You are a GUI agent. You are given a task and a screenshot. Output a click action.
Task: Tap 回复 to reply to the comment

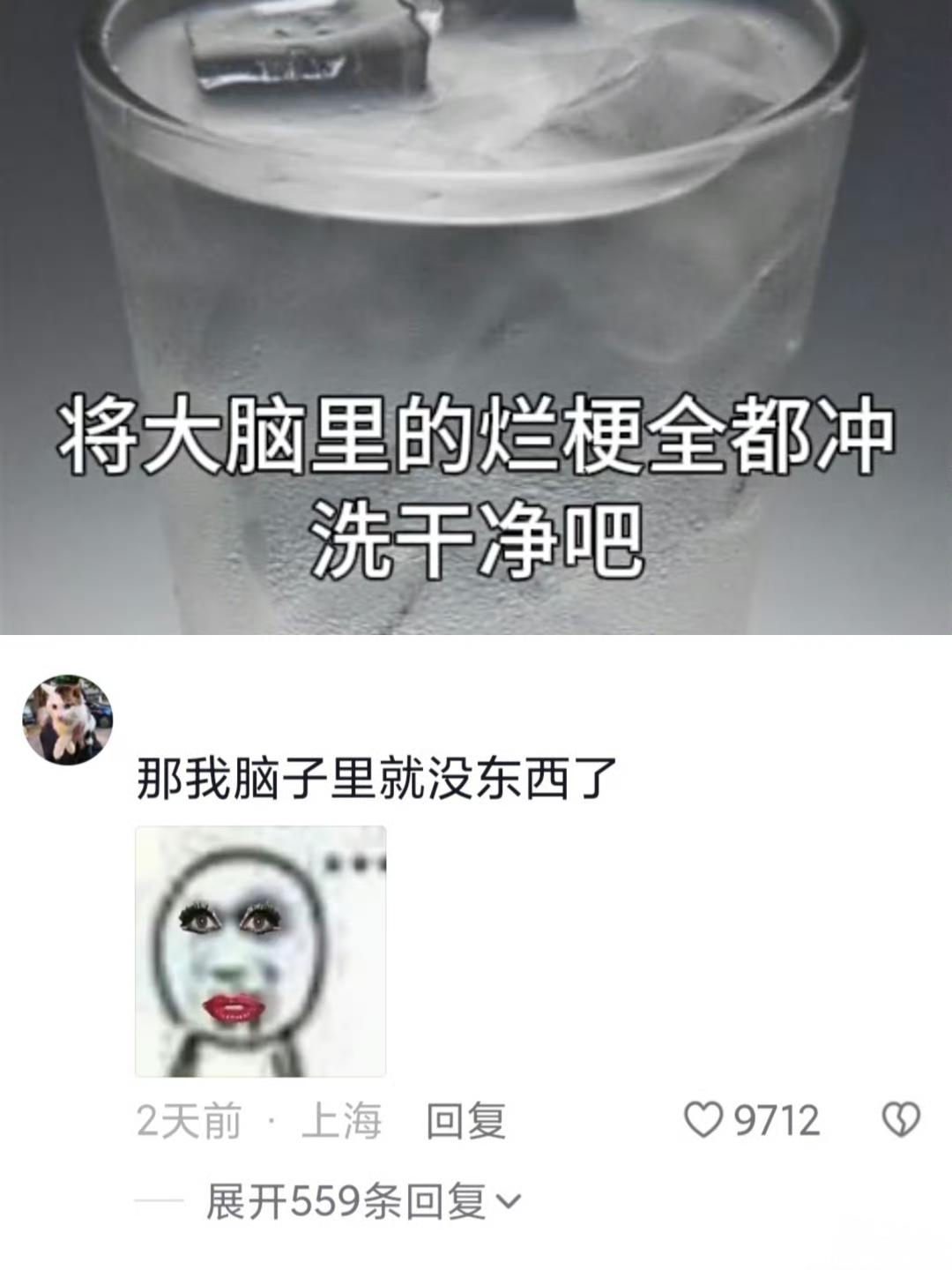(465, 1118)
